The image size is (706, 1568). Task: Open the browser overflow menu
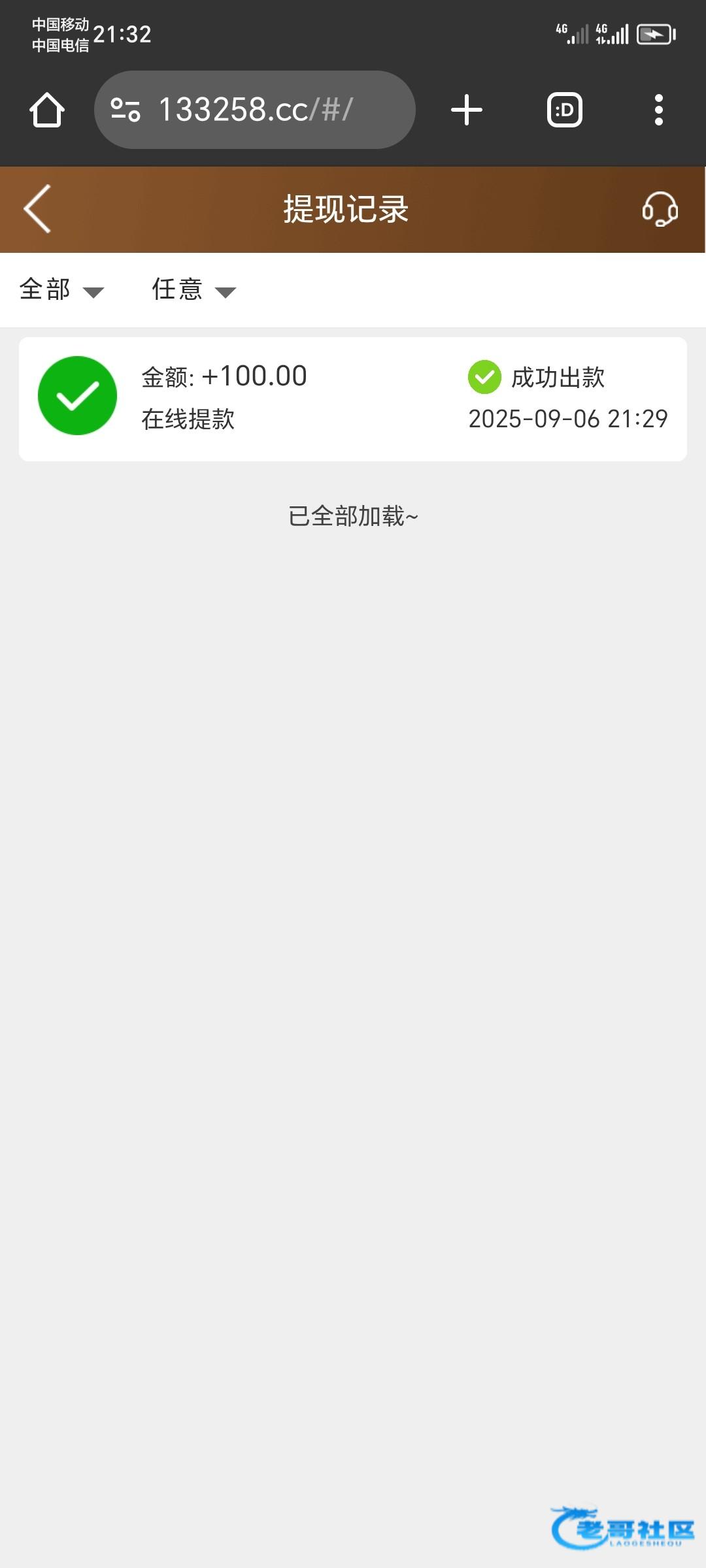pos(658,110)
